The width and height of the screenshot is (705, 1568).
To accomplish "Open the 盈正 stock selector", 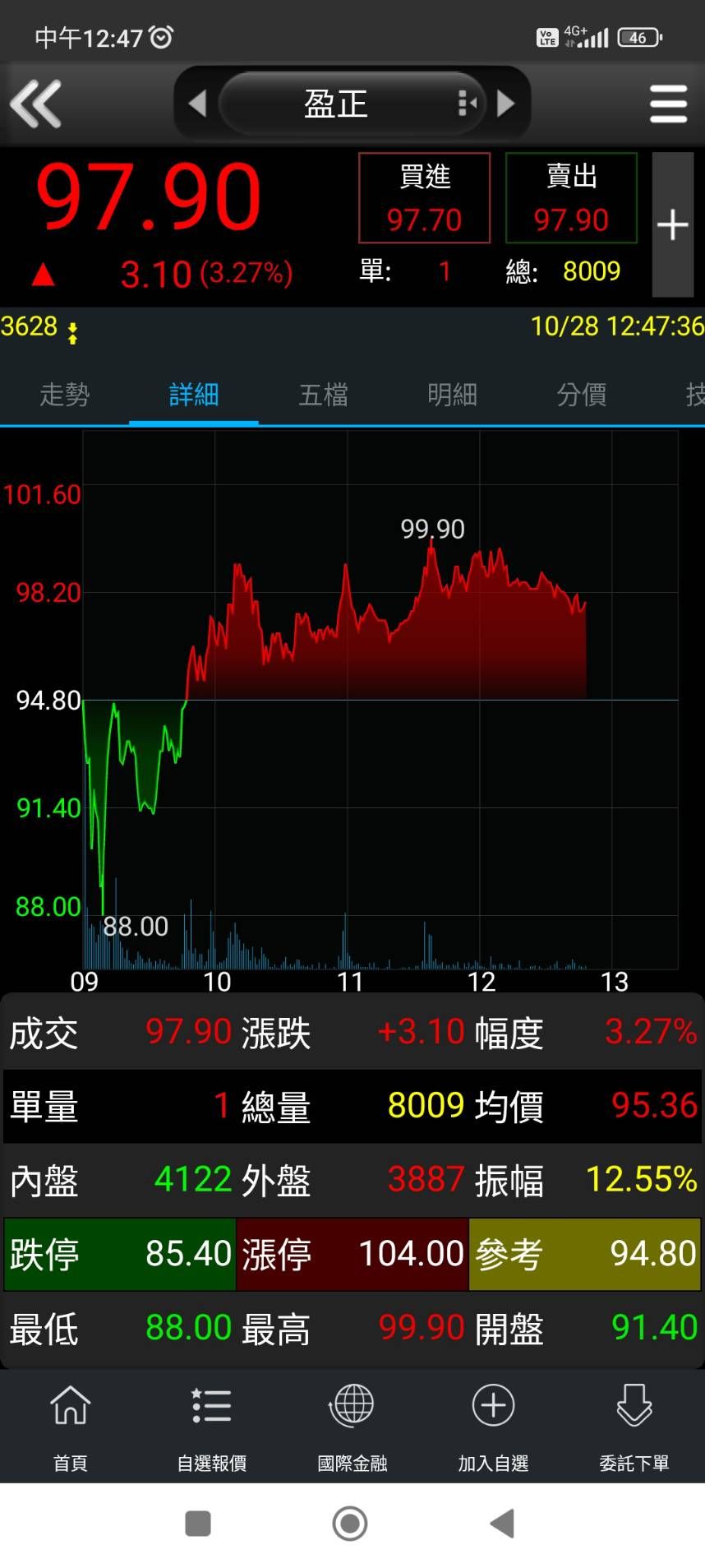I will tap(352, 104).
